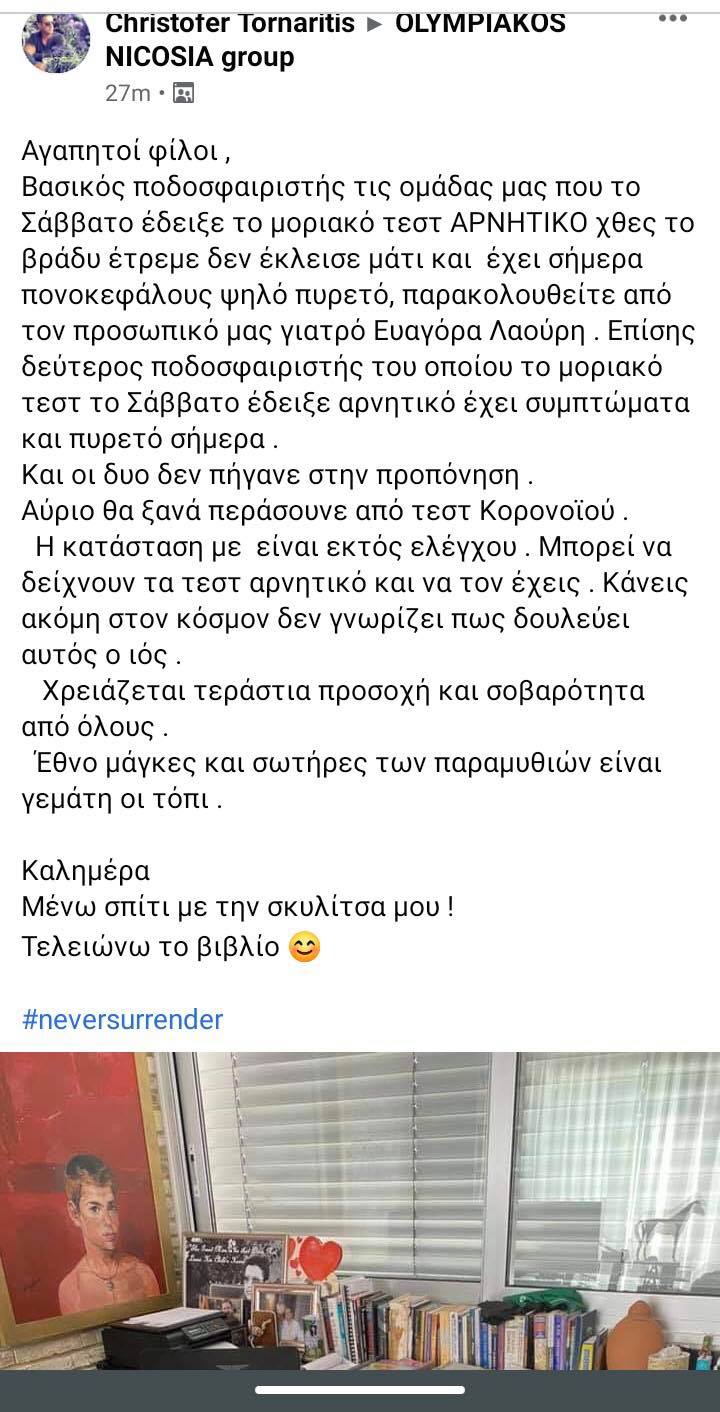Open Christofer Tornaritis' profile picture
This screenshot has width=720, height=1412.
click(55, 40)
